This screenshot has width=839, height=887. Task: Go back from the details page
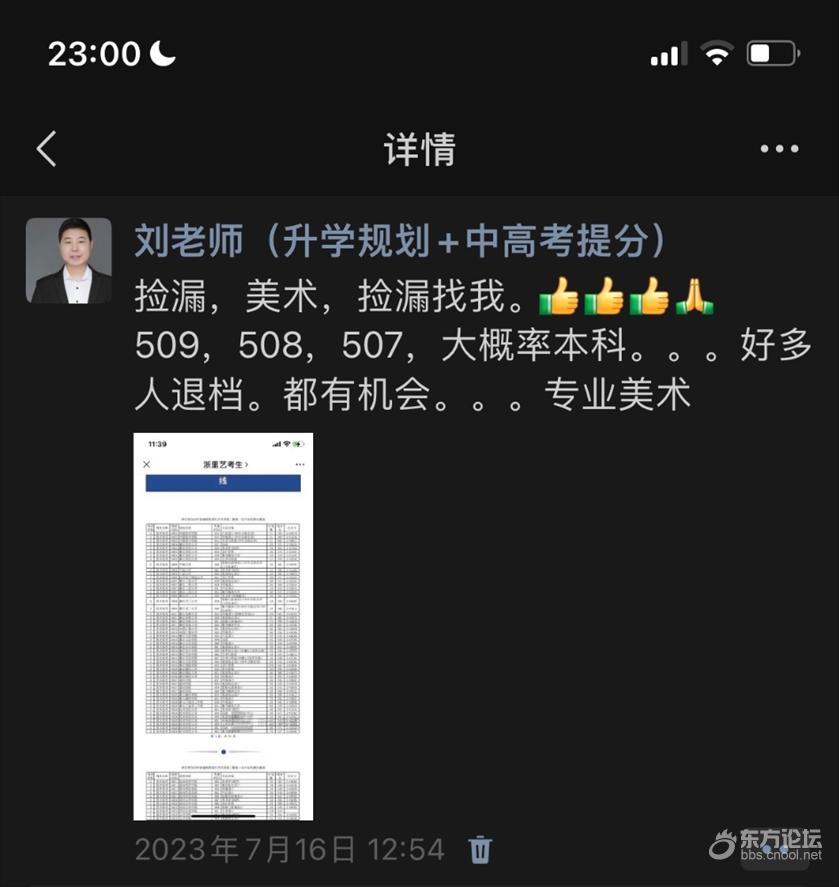point(46,149)
